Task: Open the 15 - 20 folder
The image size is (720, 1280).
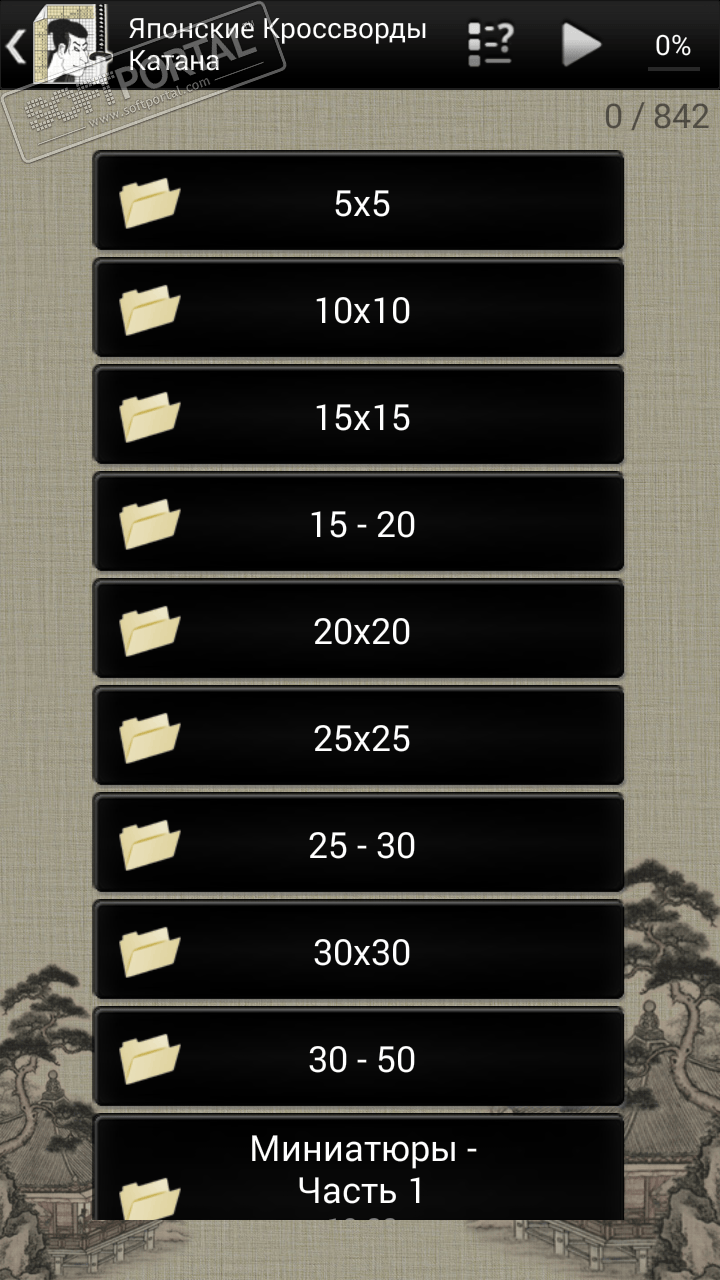Action: coord(358,524)
